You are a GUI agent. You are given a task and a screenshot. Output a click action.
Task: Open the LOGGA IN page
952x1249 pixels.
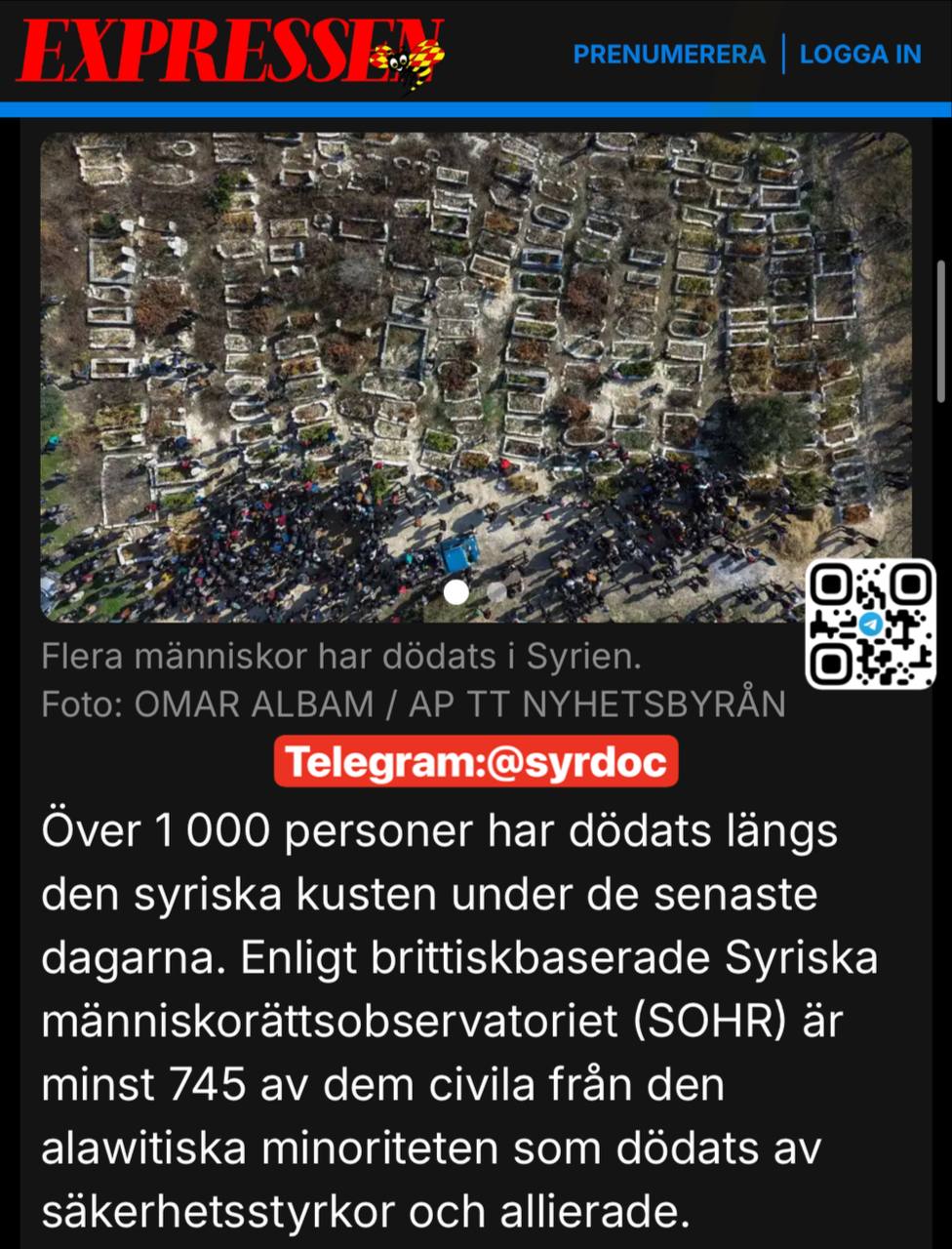pos(859,54)
